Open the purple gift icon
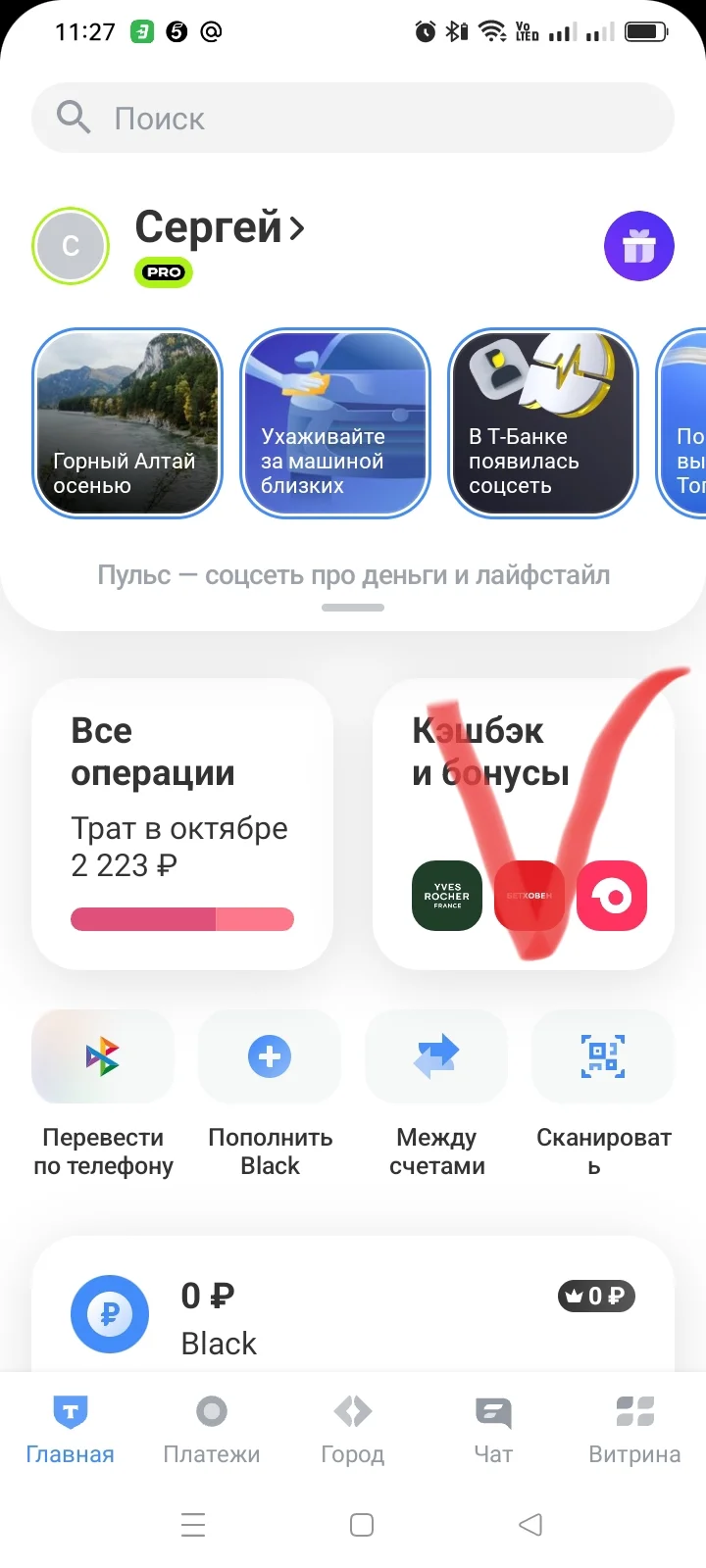 (639, 246)
